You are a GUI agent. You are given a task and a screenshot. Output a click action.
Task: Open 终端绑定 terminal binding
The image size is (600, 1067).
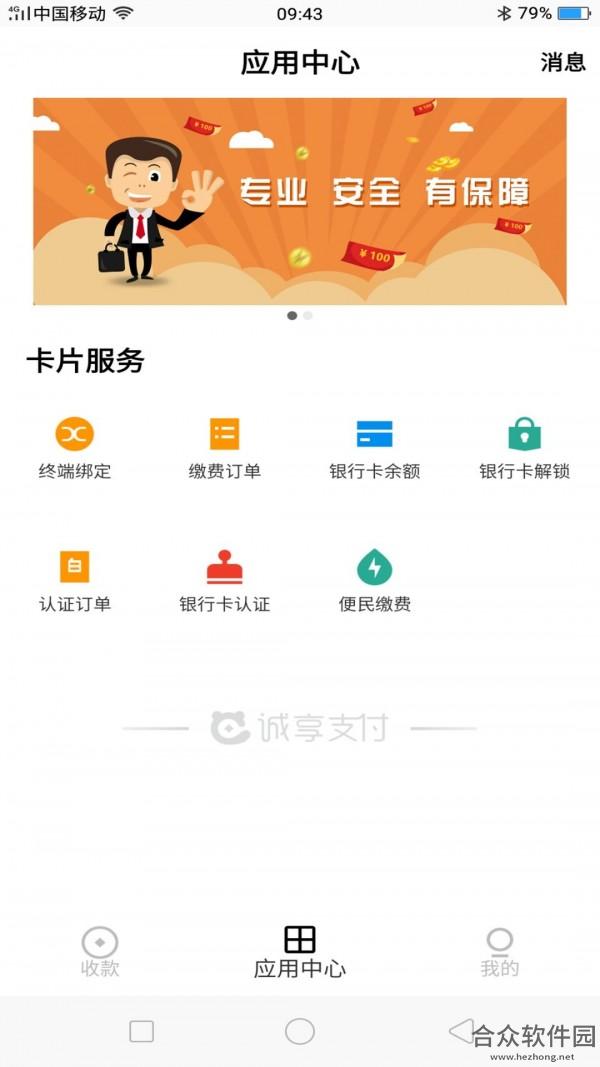tap(75, 448)
